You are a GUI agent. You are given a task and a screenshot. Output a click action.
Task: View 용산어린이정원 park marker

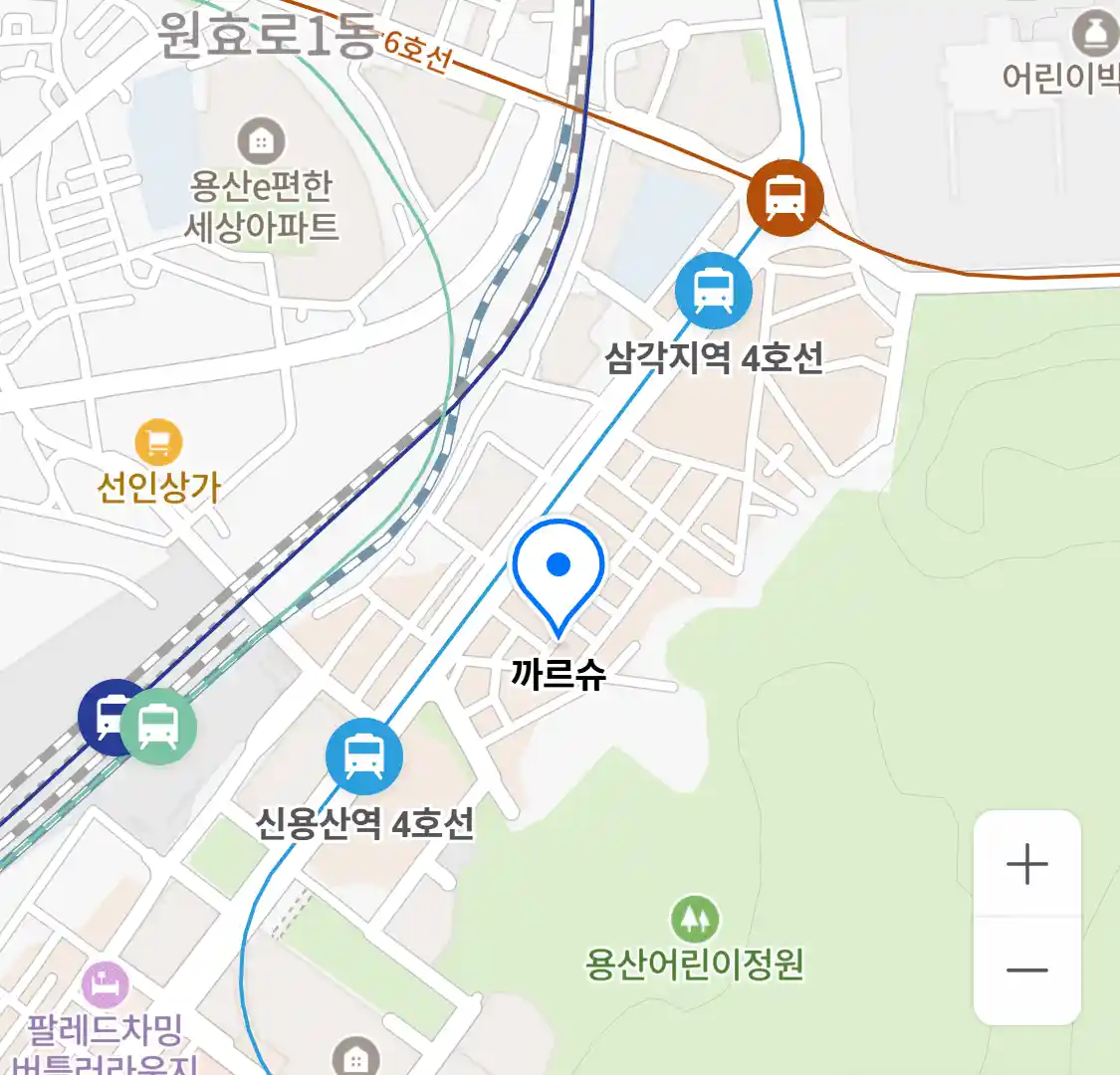pyautogui.click(x=695, y=919)
